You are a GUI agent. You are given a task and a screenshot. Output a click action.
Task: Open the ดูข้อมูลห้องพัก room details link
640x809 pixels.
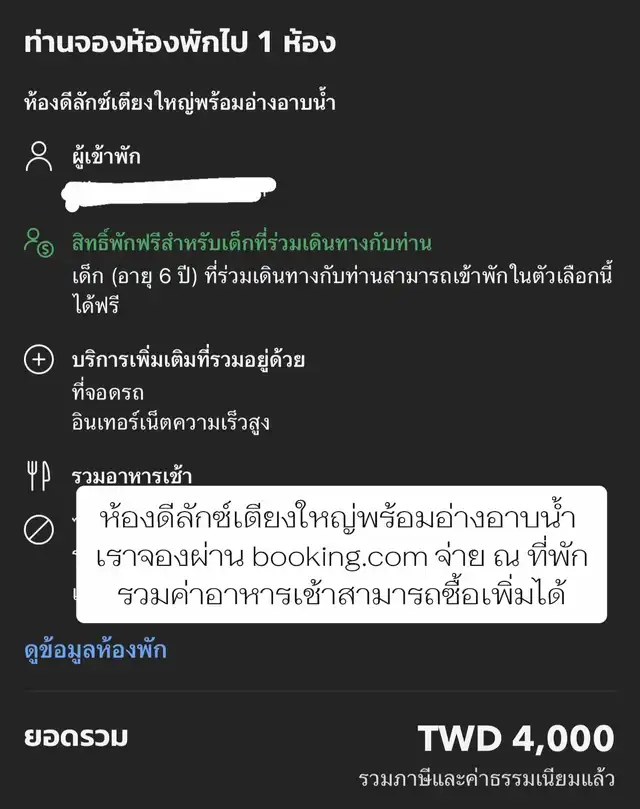pos(95,651)
